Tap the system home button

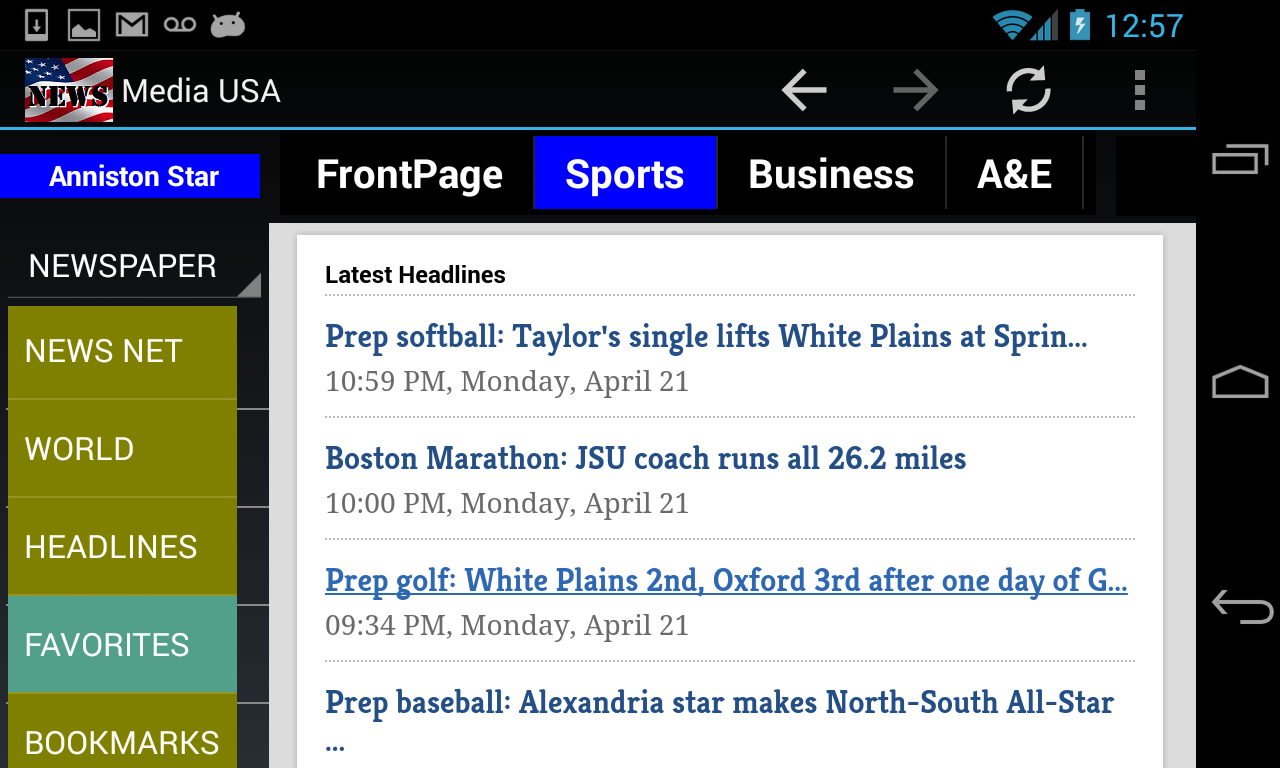click(1240, 382)
